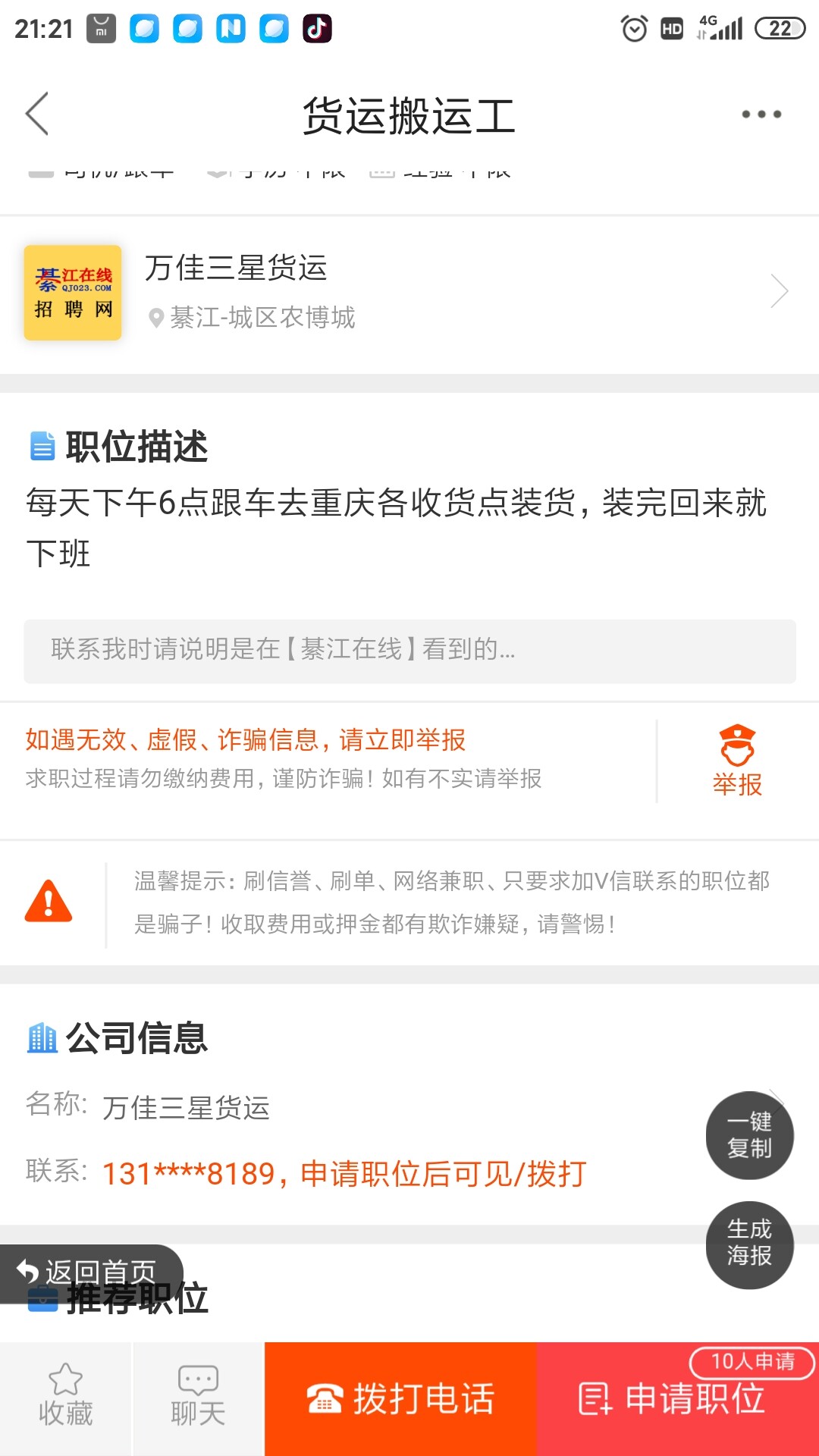Open 聊天 to chat with recruiter
Screen dimensions: 819x1456
tap(198, 1398)
